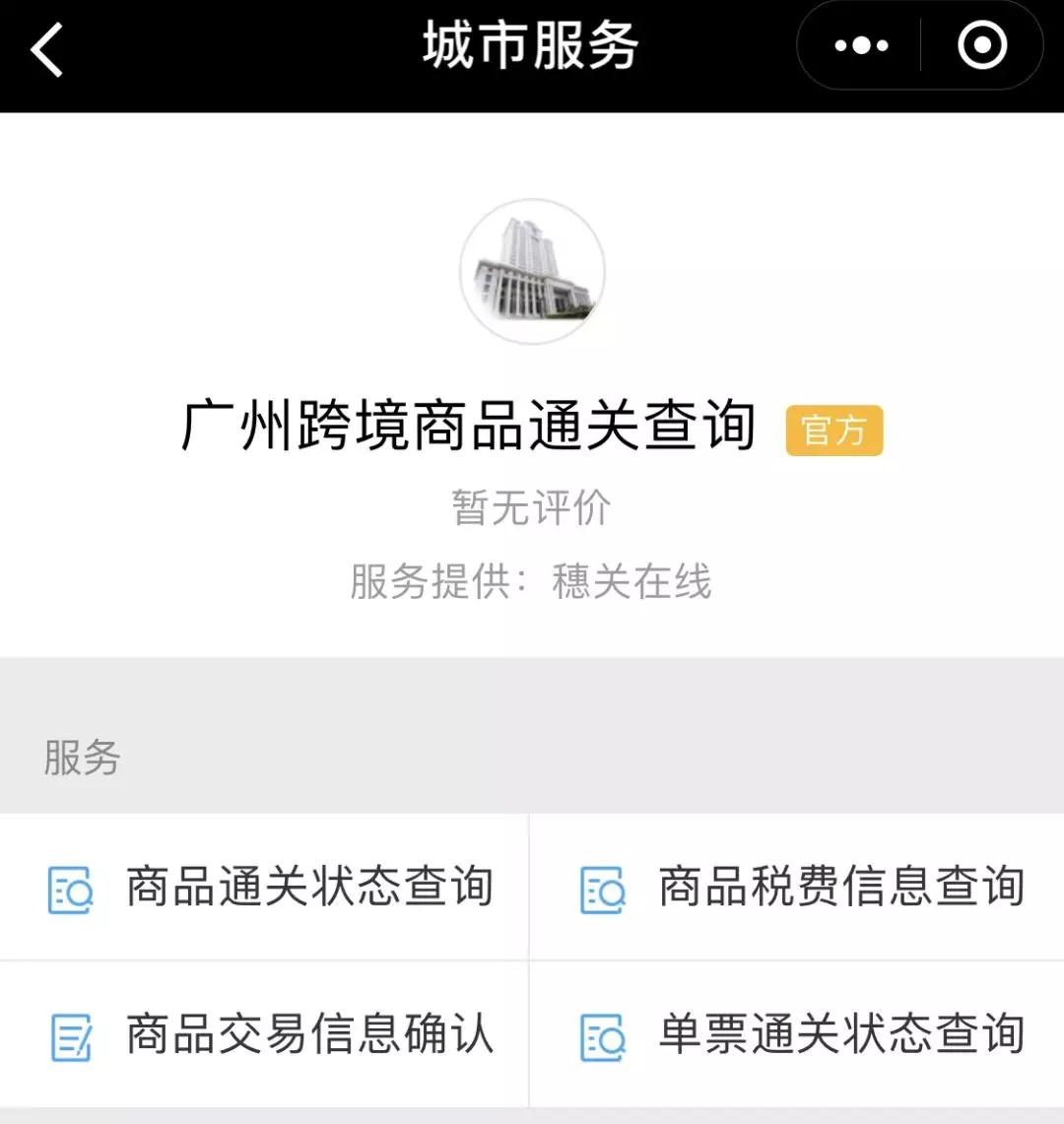Image resolution: width=1064 pixels, height=1124 pixels.
Task: Click the yellow 官方 official badge
Action: (x=834, y=428)
